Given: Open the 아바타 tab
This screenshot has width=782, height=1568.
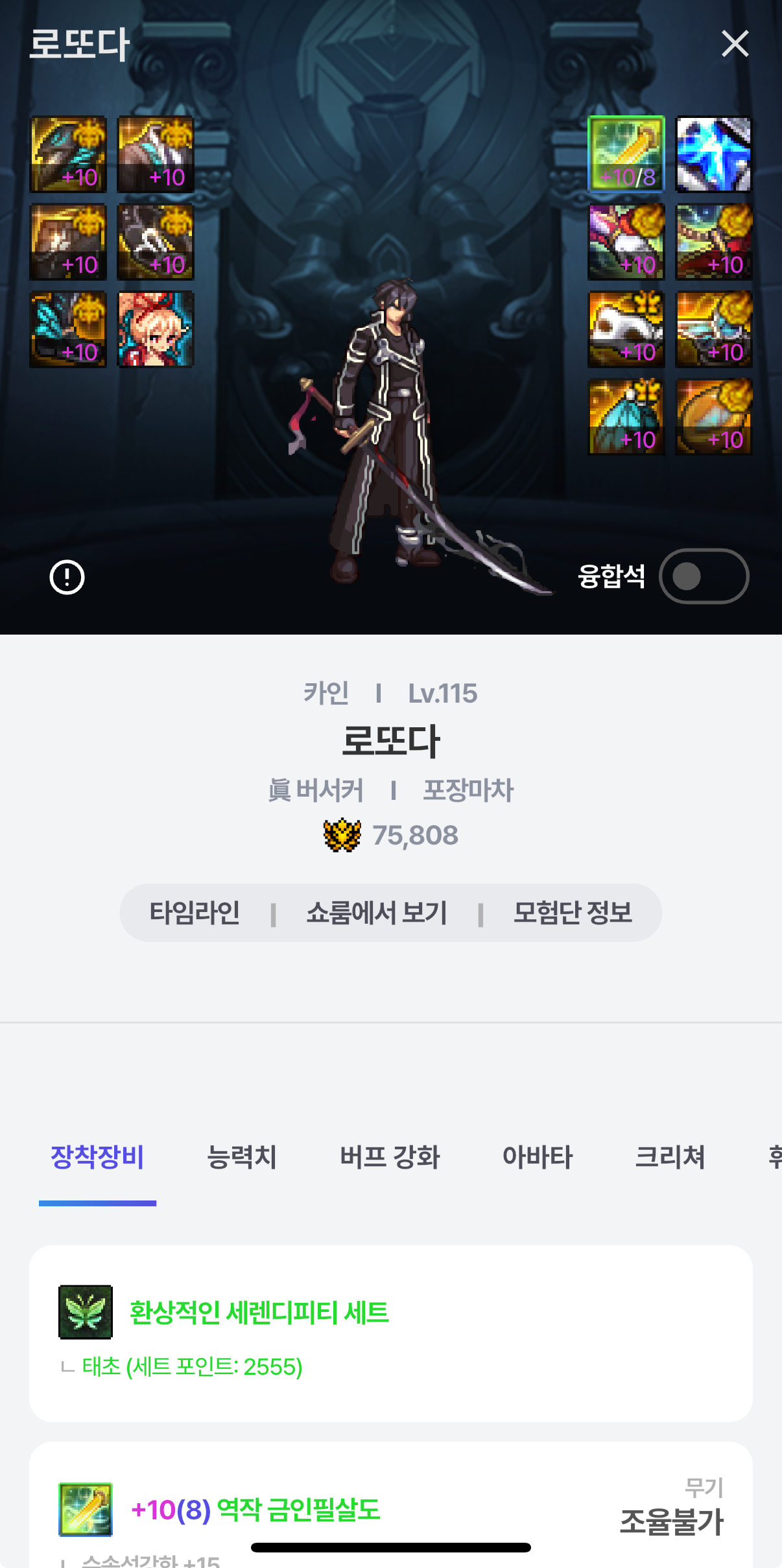Looking at the screenshot, I should point(538,1158).
